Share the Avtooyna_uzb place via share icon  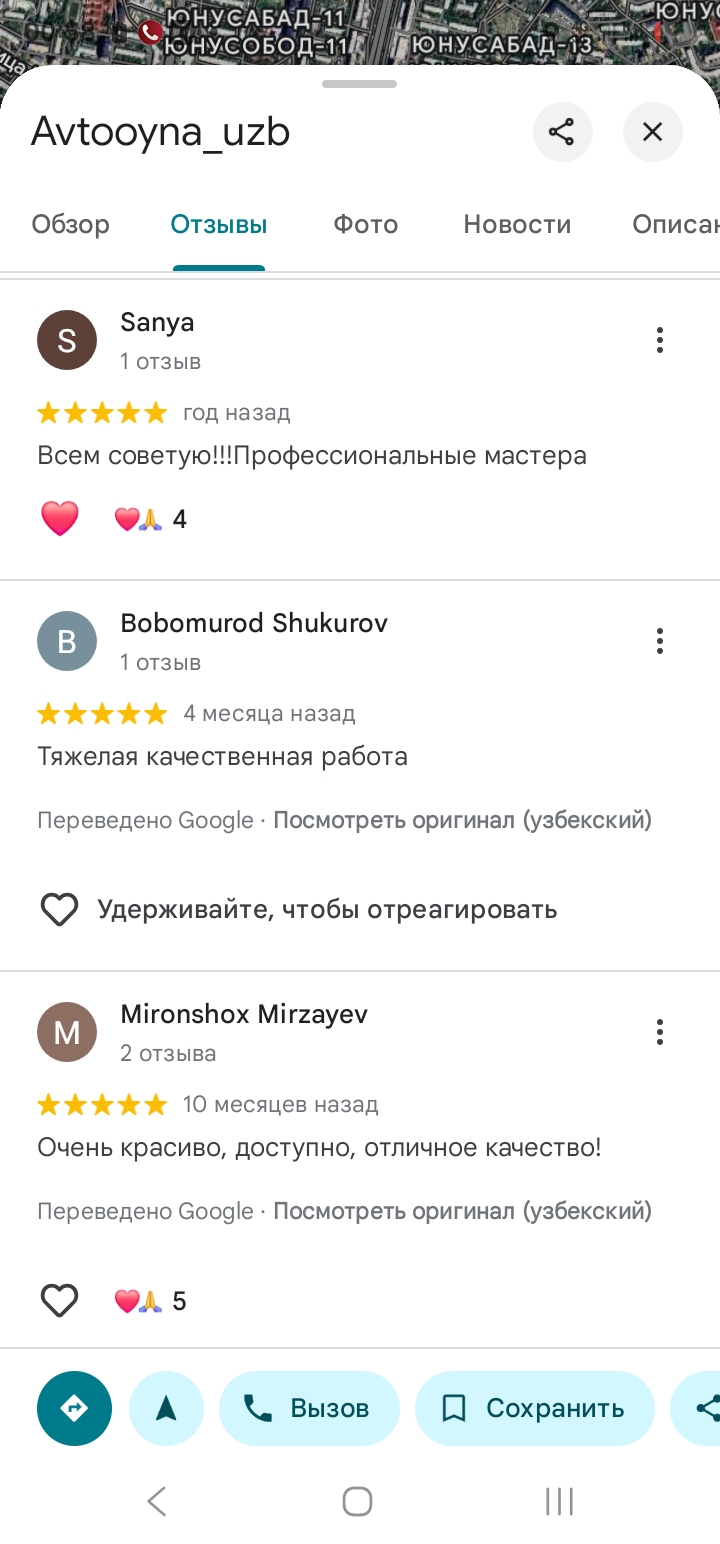point(562,131)
